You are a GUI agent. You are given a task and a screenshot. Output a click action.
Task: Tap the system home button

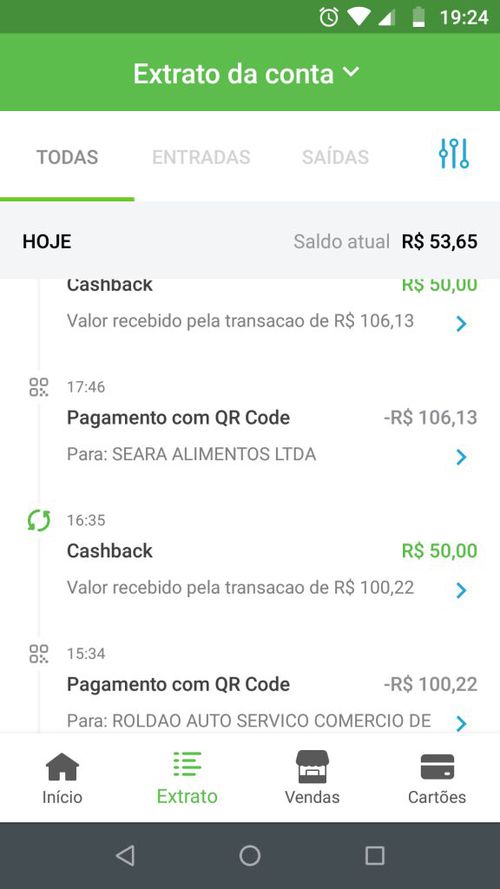pos(250,856)
